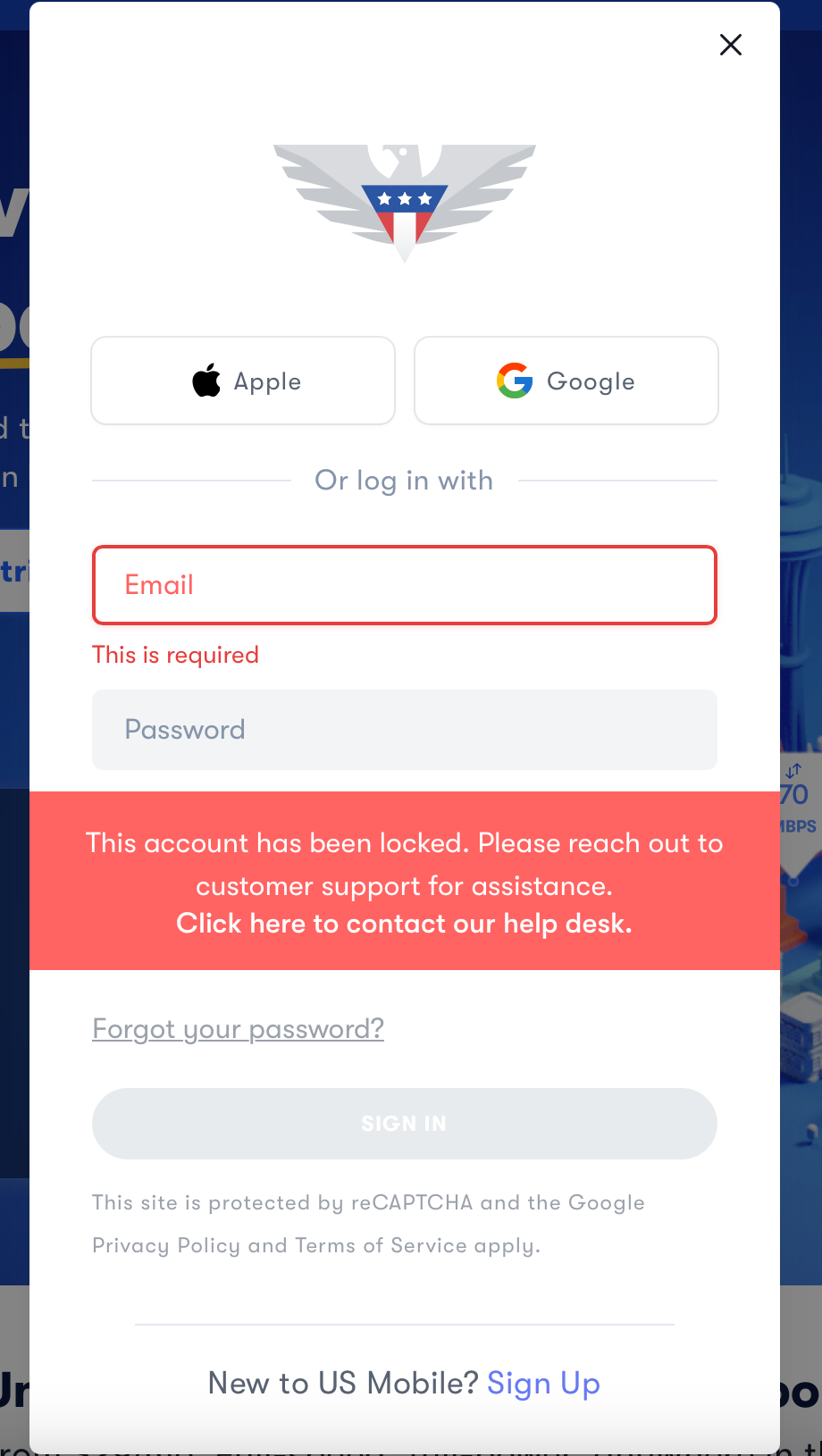Tap the Password field

click(x=404, y=730)
